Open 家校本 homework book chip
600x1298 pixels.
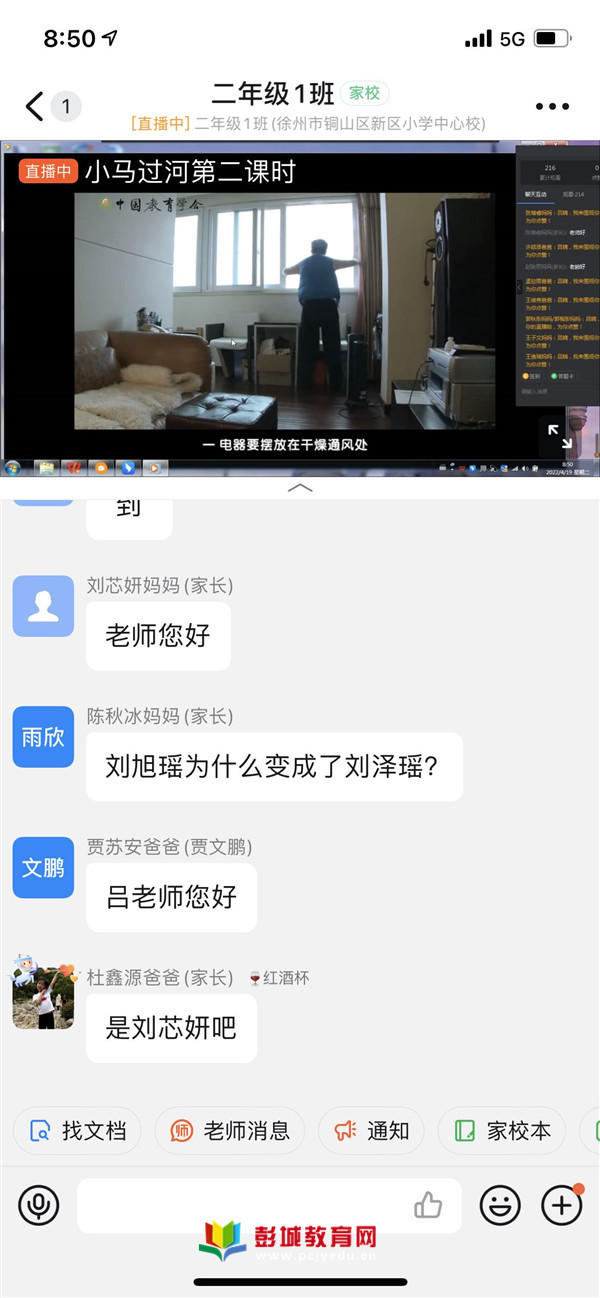coord(502,1131)
